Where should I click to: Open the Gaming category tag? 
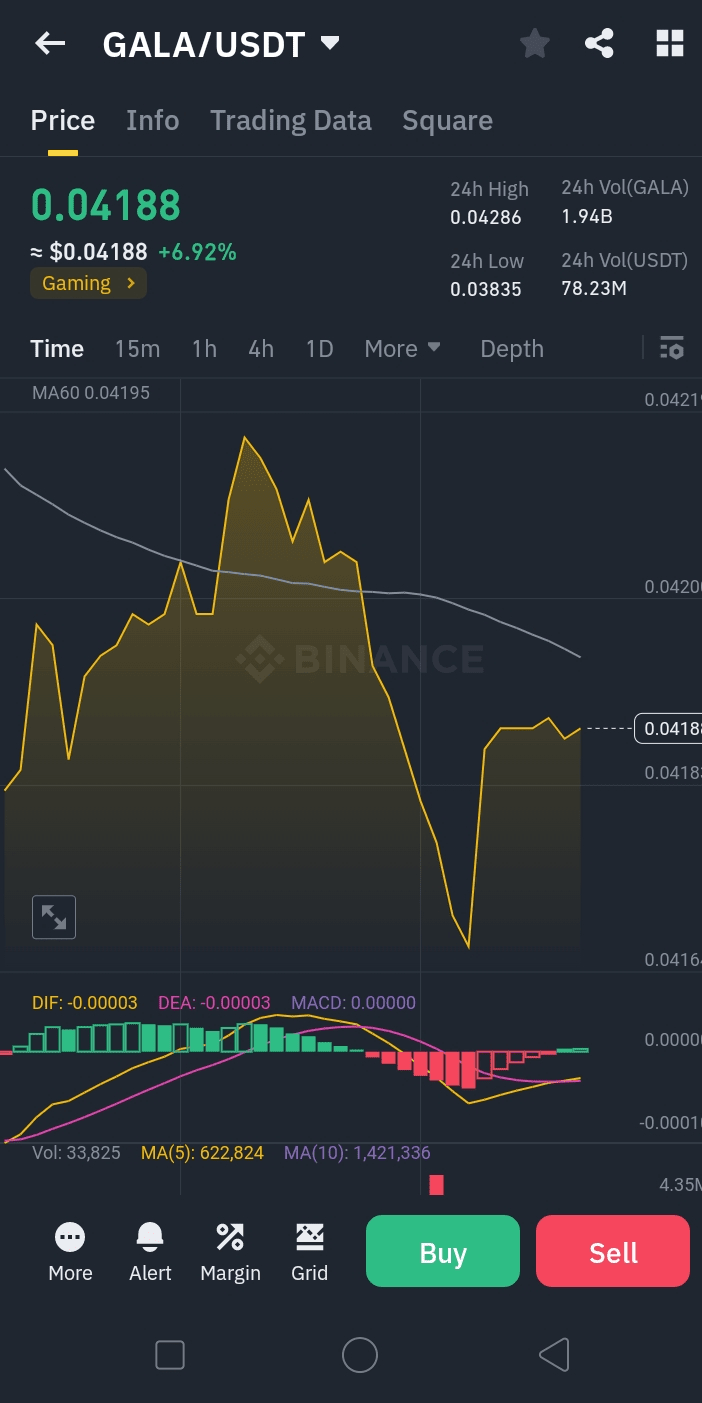[88, 283]
